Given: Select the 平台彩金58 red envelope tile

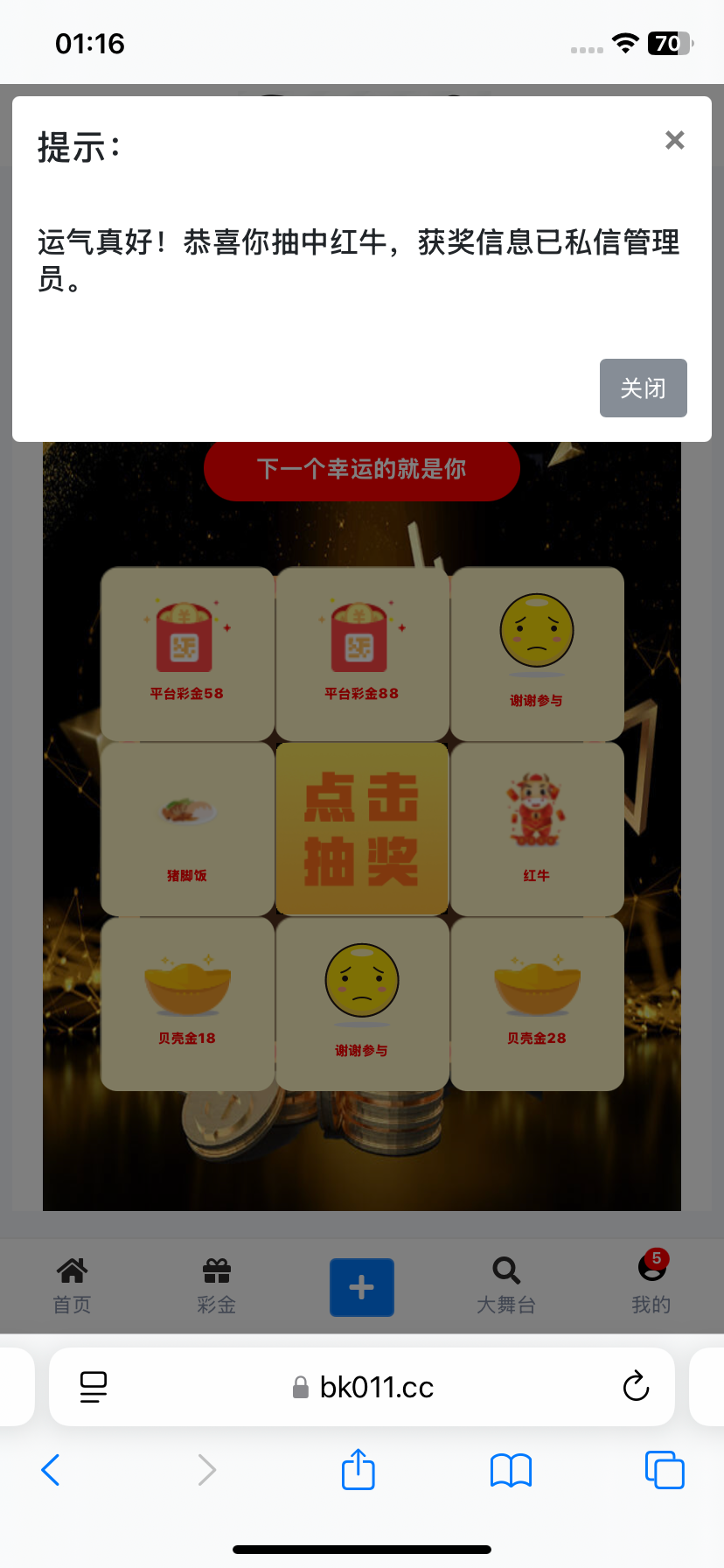Looking at the screenshot, I should pos(186,654).
